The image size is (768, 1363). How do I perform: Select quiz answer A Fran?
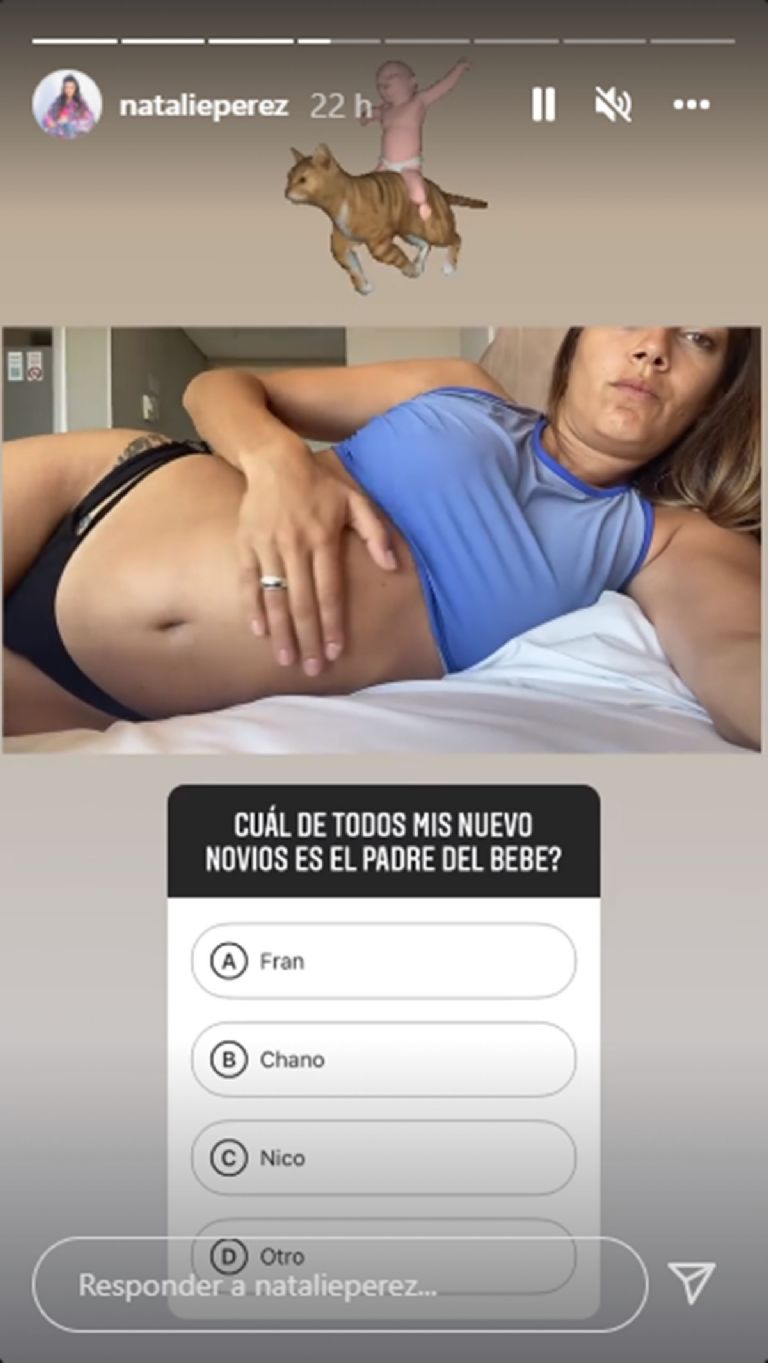point(383,961)
